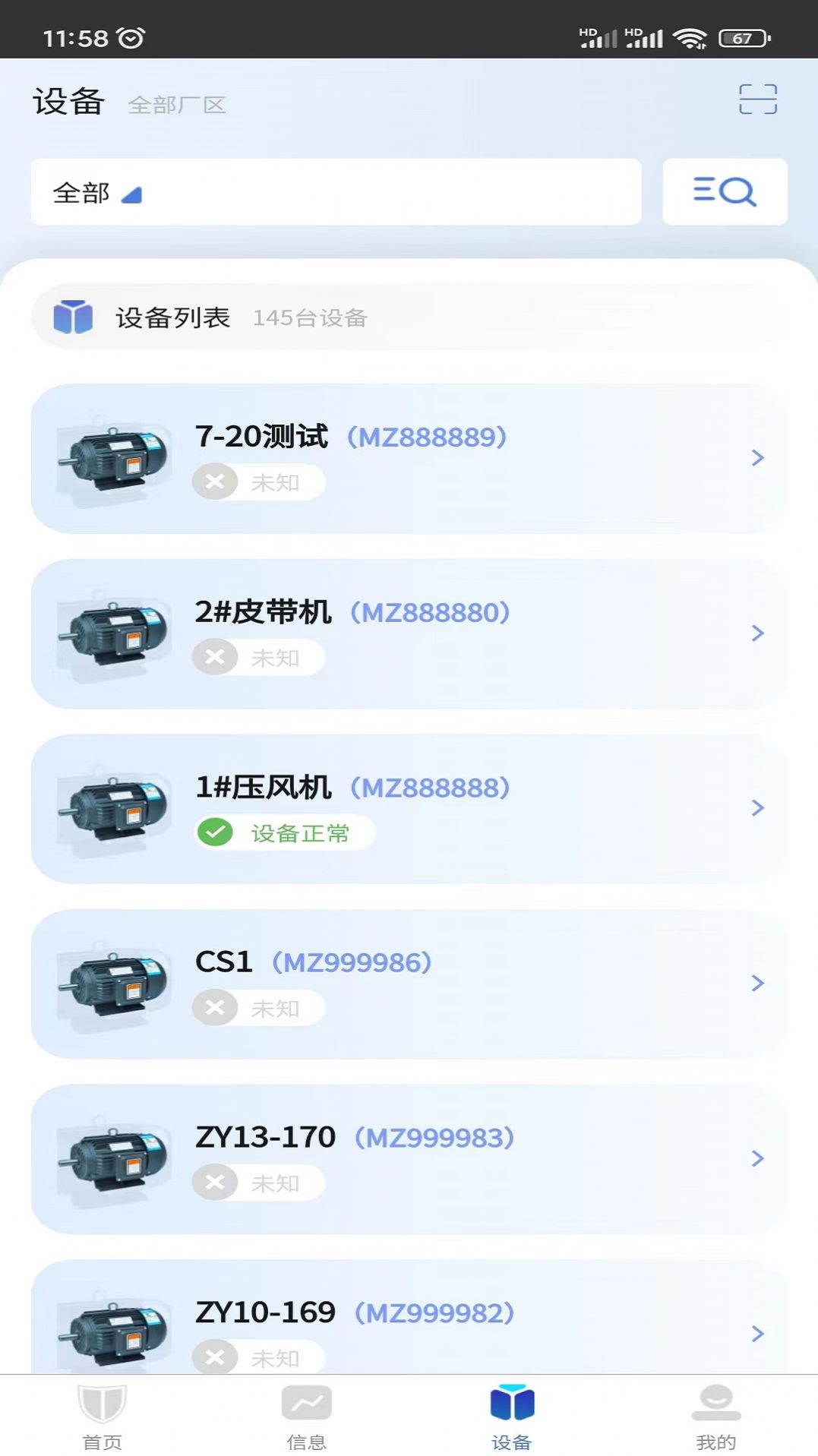Open the 1#压风机 device card

pos(409,808)
